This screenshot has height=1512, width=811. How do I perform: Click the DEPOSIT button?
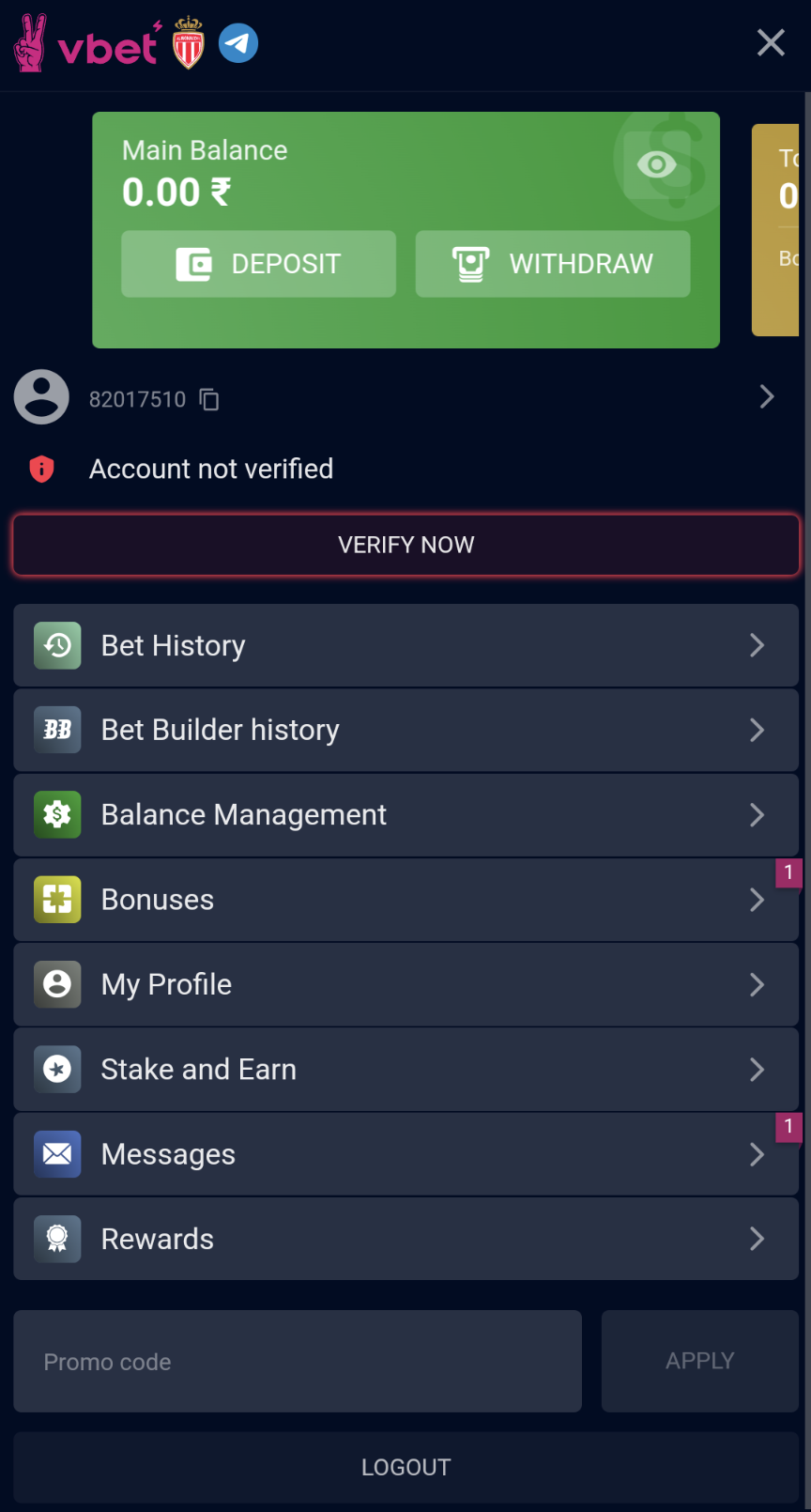258,264
